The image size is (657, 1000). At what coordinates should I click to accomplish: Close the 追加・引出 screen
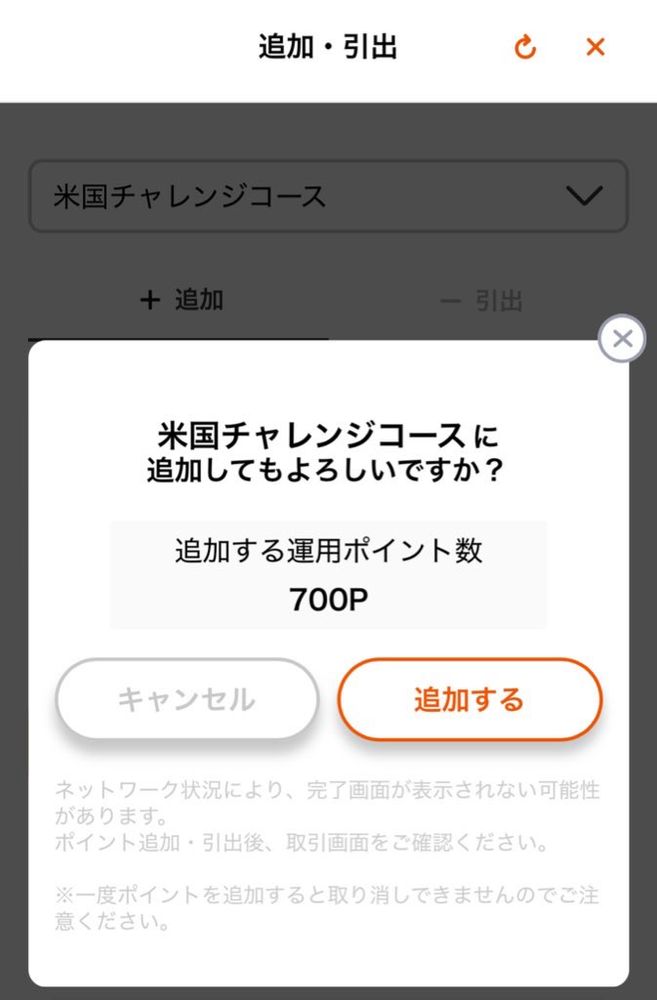pos(595,47)
